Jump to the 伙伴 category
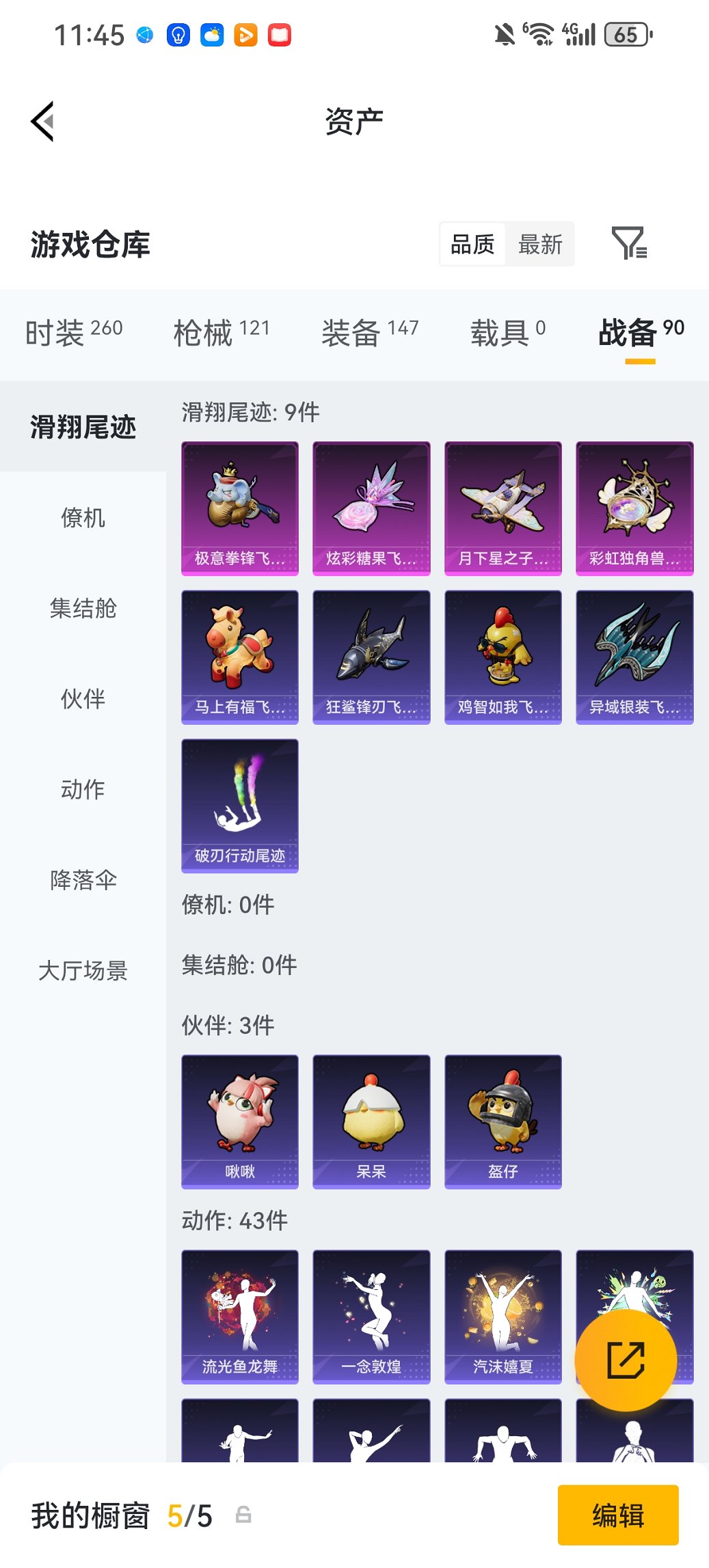Image resolution: width=709 pixels, height=1568 pixels. pos(83,699)
